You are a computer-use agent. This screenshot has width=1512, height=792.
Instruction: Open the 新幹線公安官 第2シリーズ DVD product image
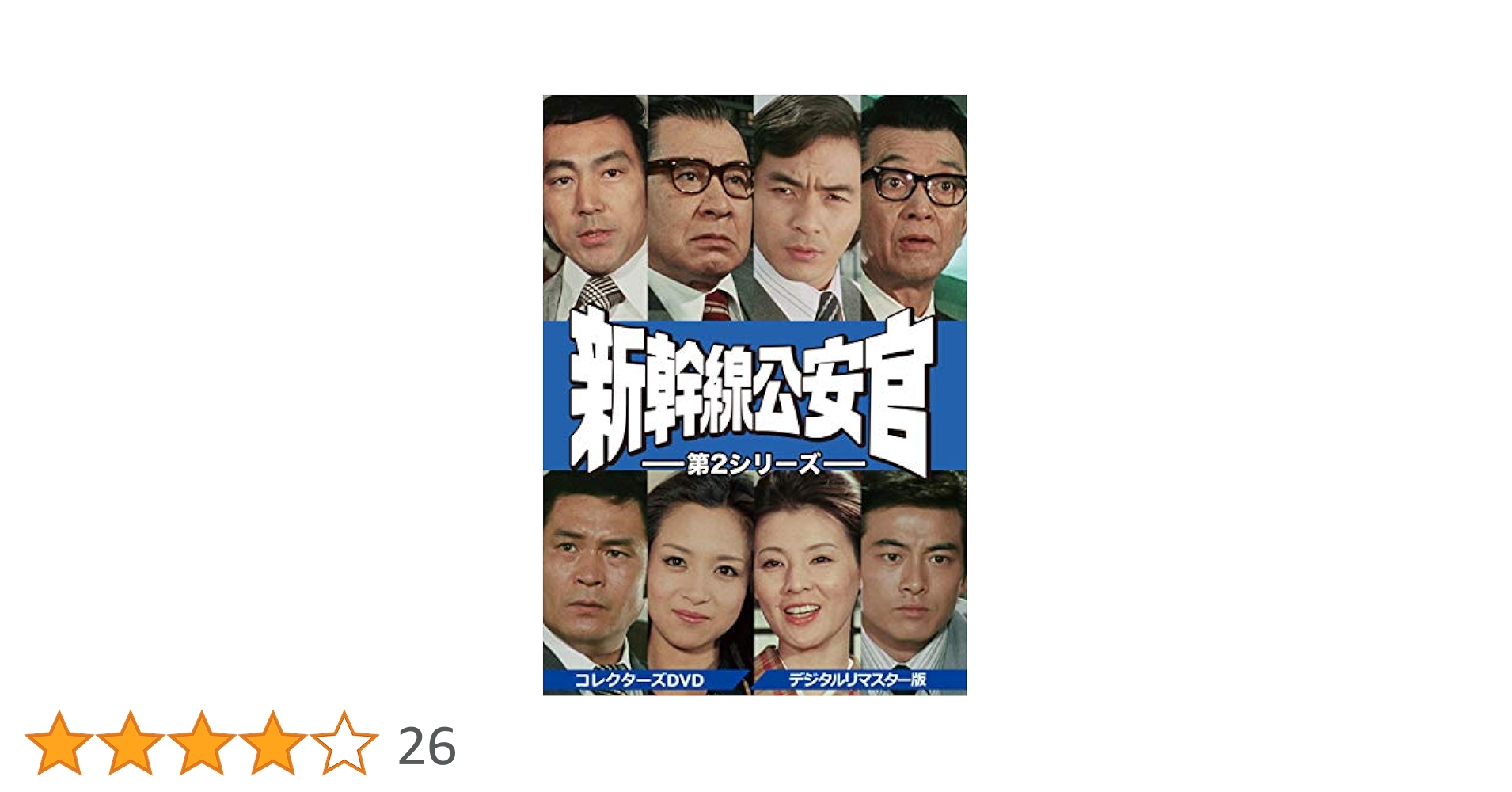(x=754, y=395)
